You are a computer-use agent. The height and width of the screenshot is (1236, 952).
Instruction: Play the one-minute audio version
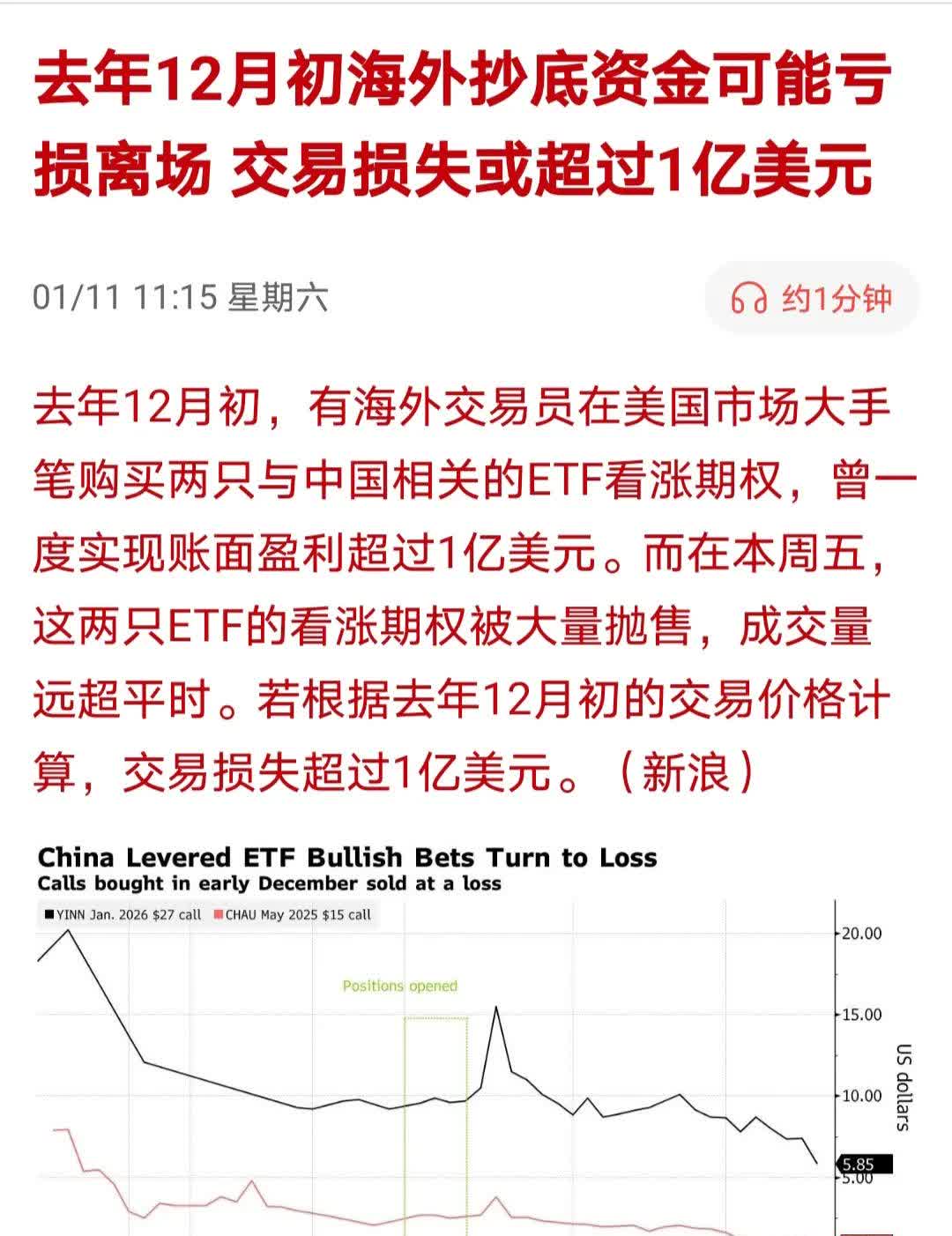[x=811, y=299]
